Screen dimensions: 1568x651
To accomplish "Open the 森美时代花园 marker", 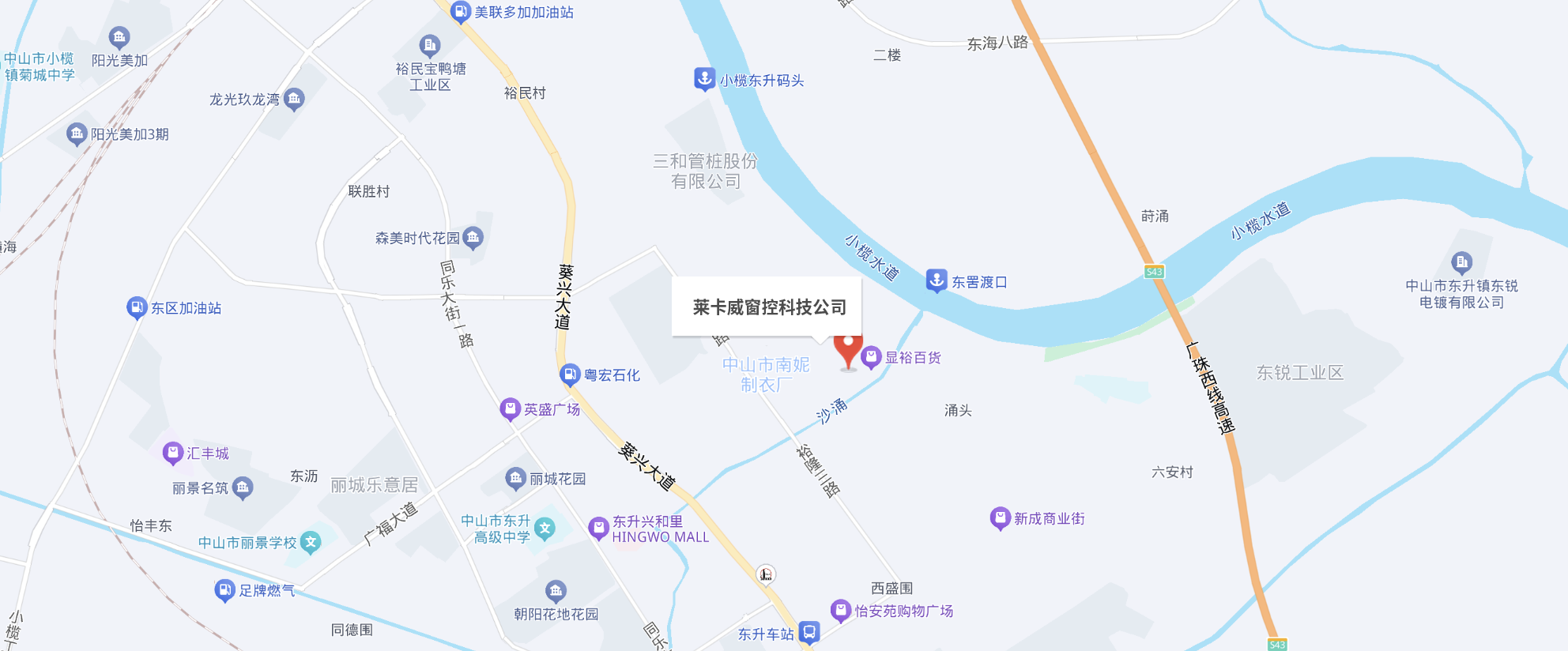I will pos(473,236).
